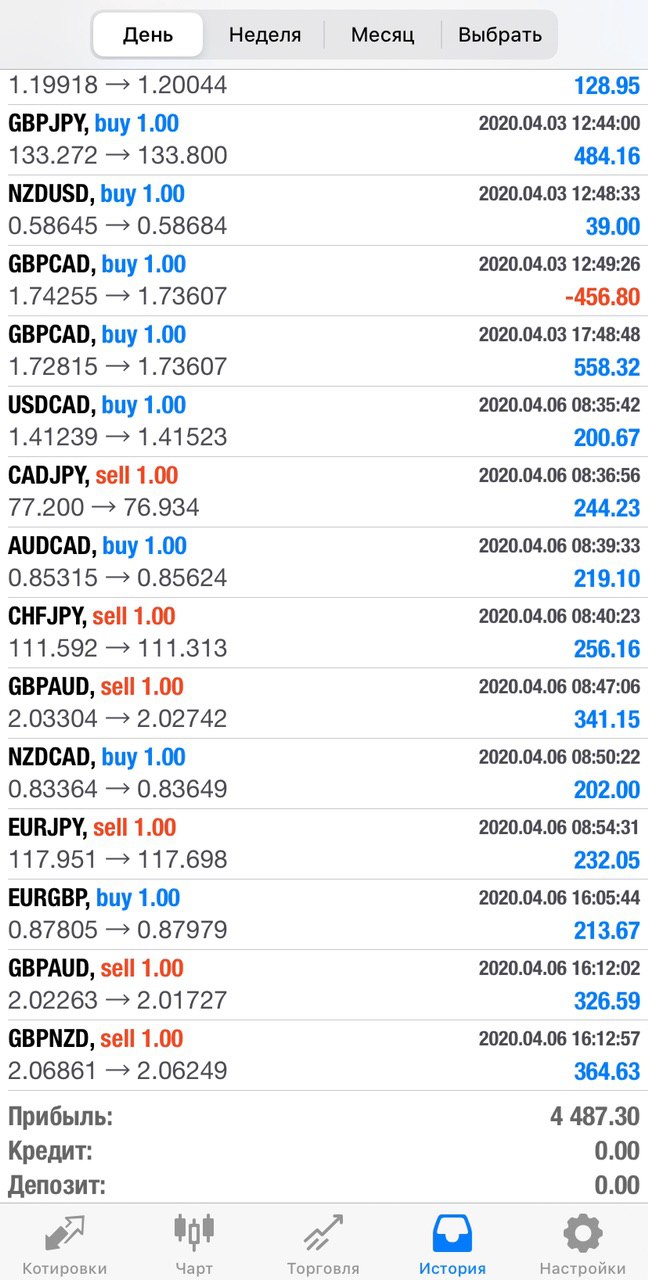648x1280 pixels.
Task: Open the NZDCAD buy 1.00 entry
Action: [324, 773]
